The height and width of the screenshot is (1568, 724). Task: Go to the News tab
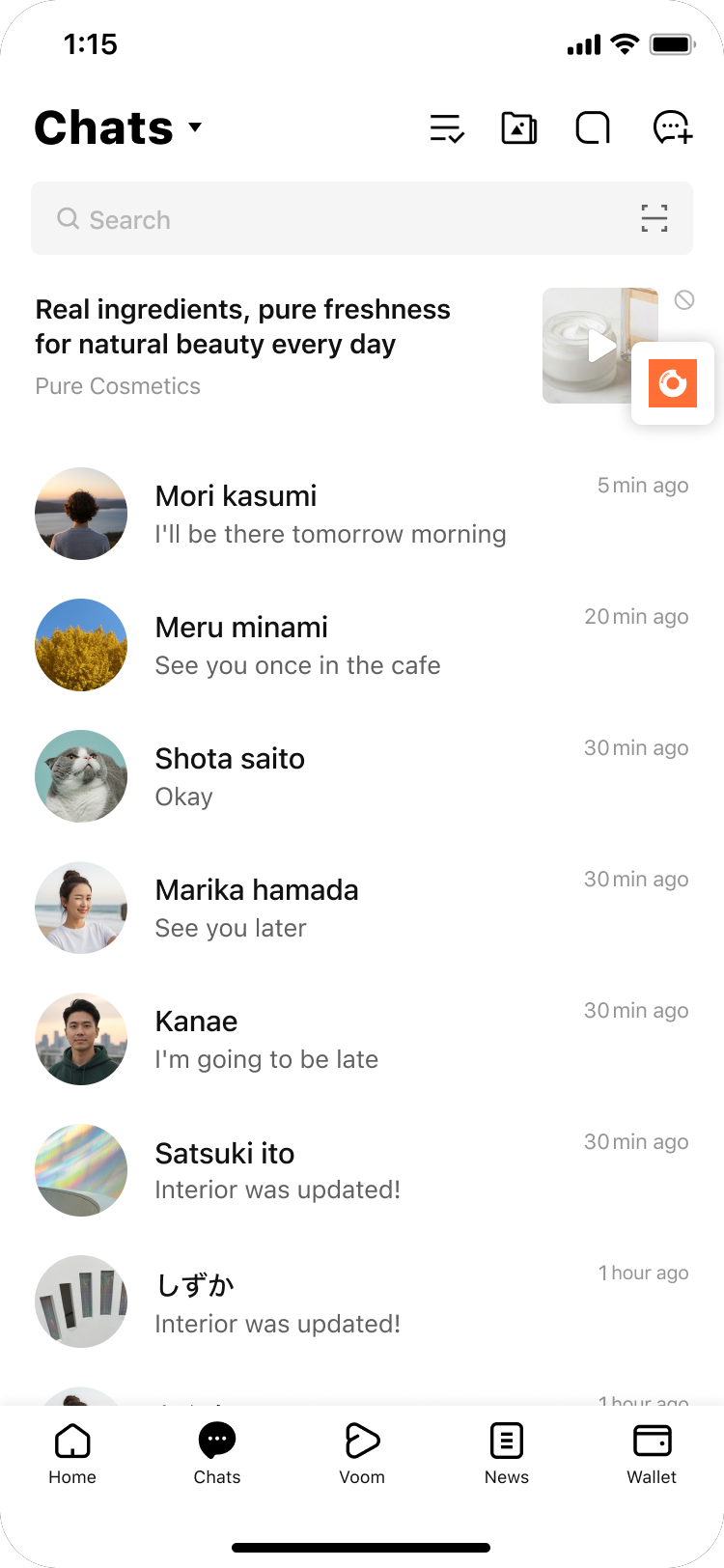coord(507,1453)
